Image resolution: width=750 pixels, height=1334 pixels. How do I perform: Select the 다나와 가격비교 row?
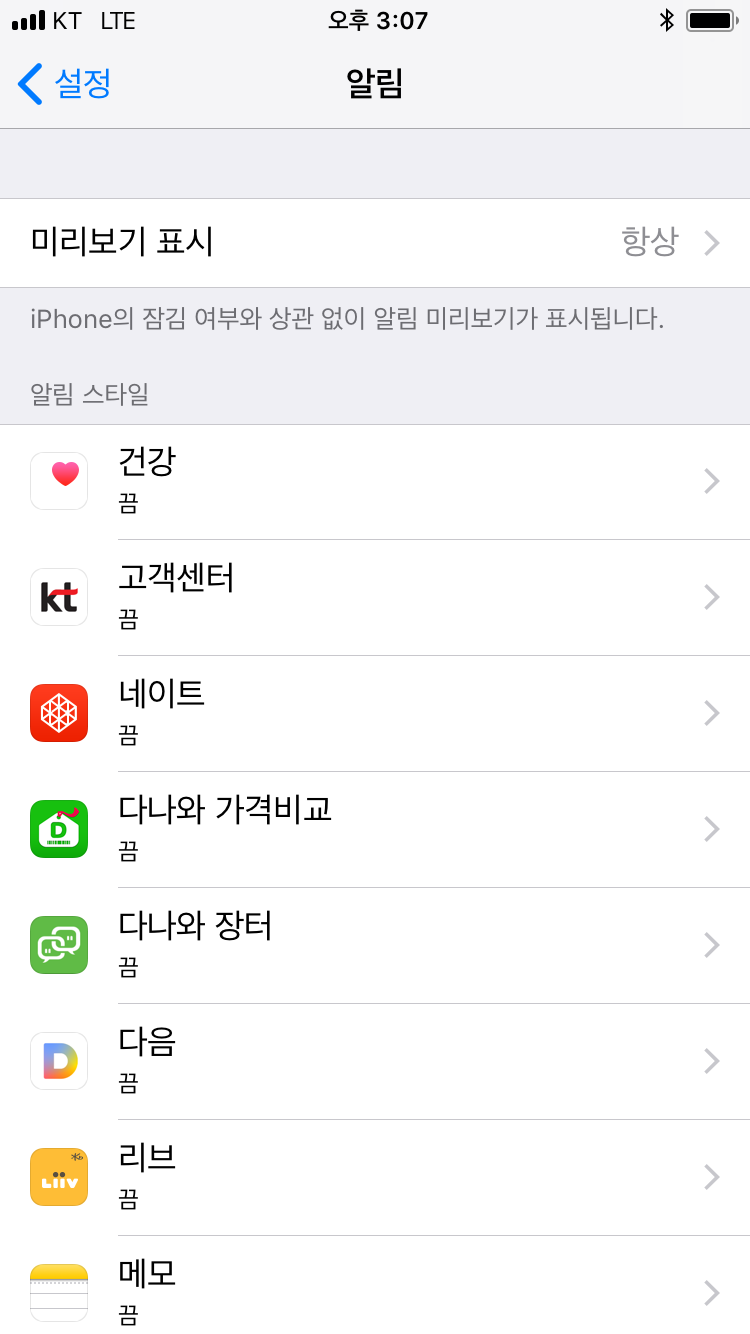point(375,830)
